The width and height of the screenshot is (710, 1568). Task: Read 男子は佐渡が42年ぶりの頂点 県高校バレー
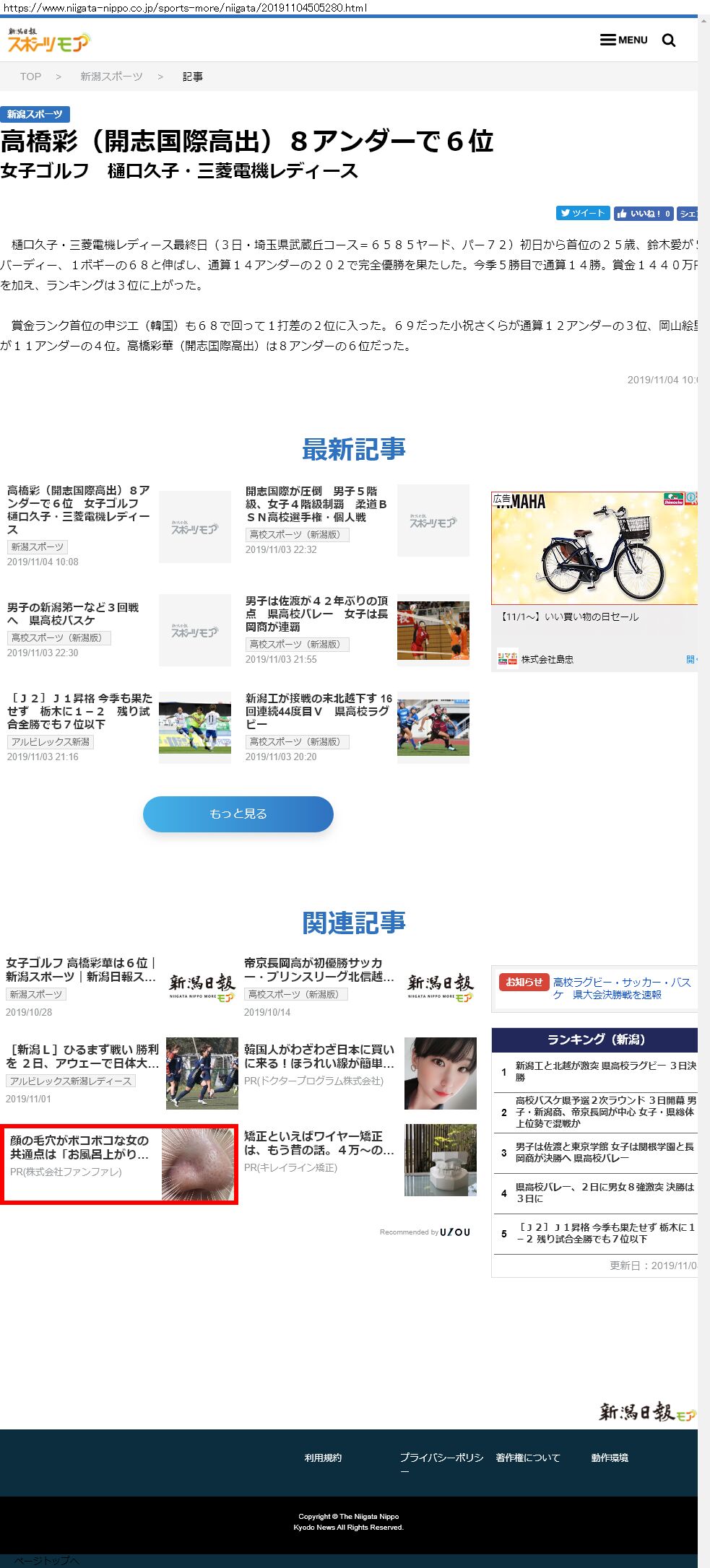[316, 613]
